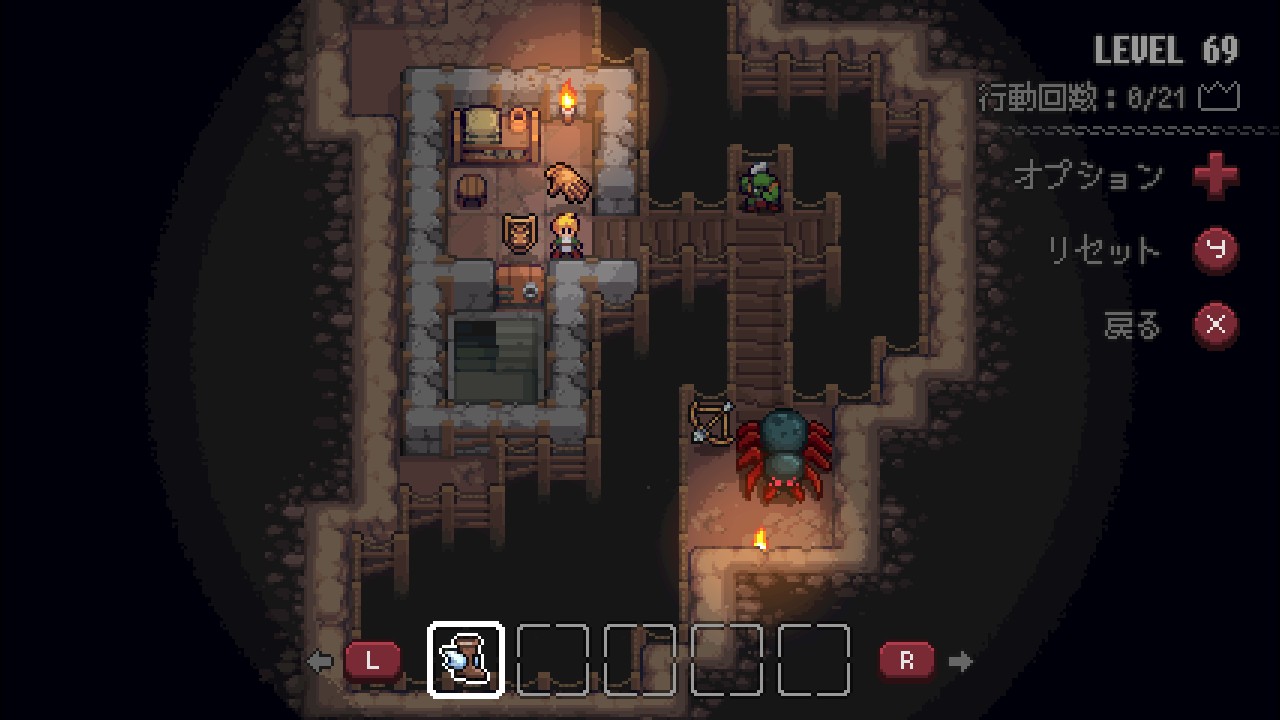Open options with the red plus button

tap(1216, 177)
